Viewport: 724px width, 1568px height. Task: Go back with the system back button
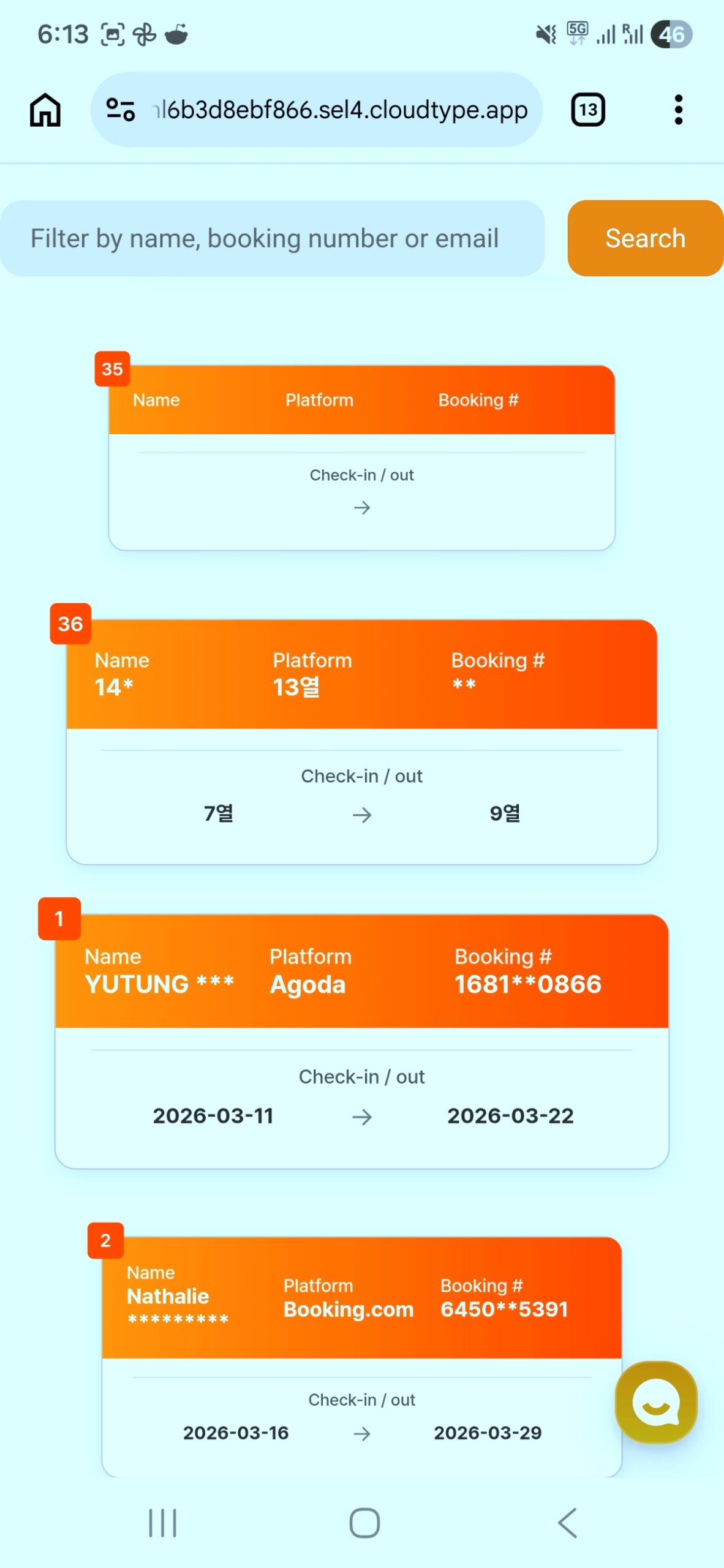(x=567, y=1523)
